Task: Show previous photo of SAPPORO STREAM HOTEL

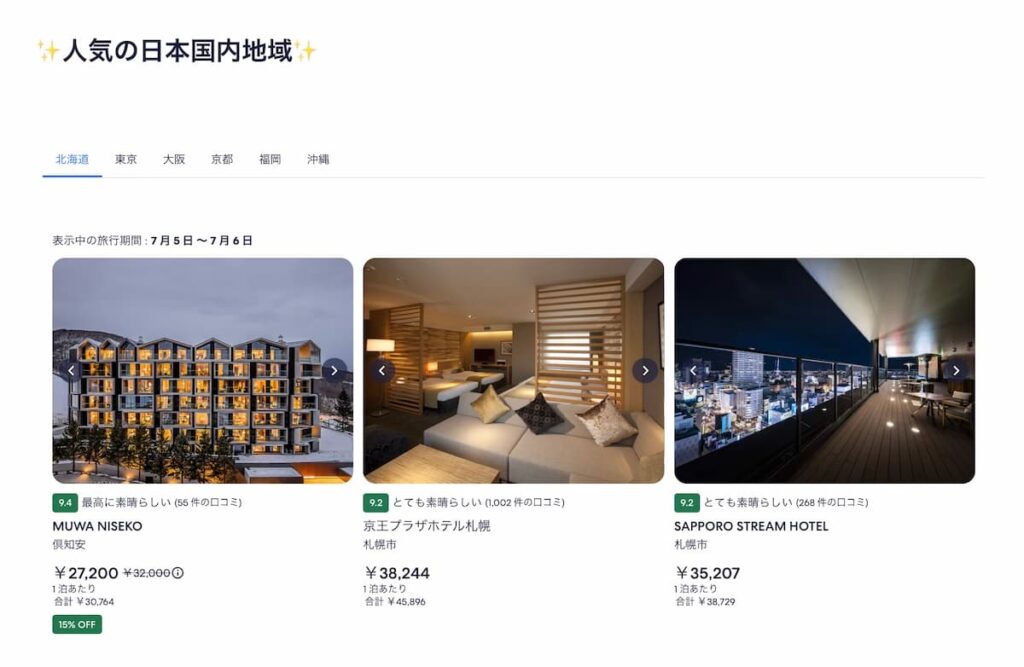Action: click(693, 371)
